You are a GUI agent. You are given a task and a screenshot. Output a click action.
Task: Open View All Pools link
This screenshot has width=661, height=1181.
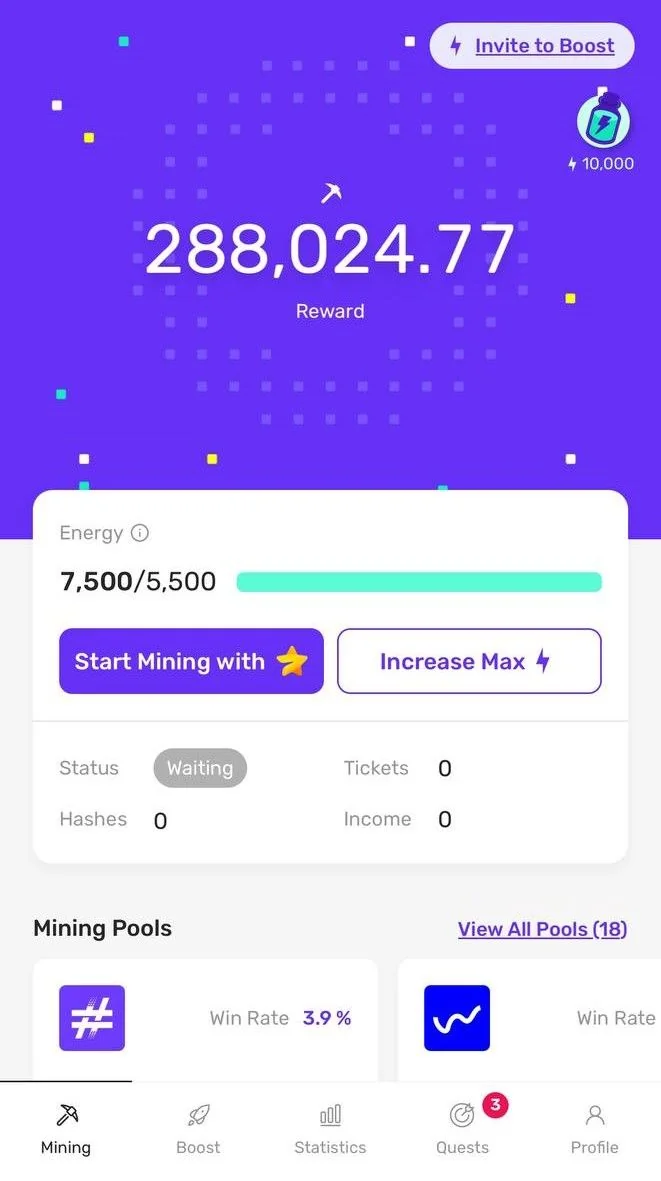(542, 929)
